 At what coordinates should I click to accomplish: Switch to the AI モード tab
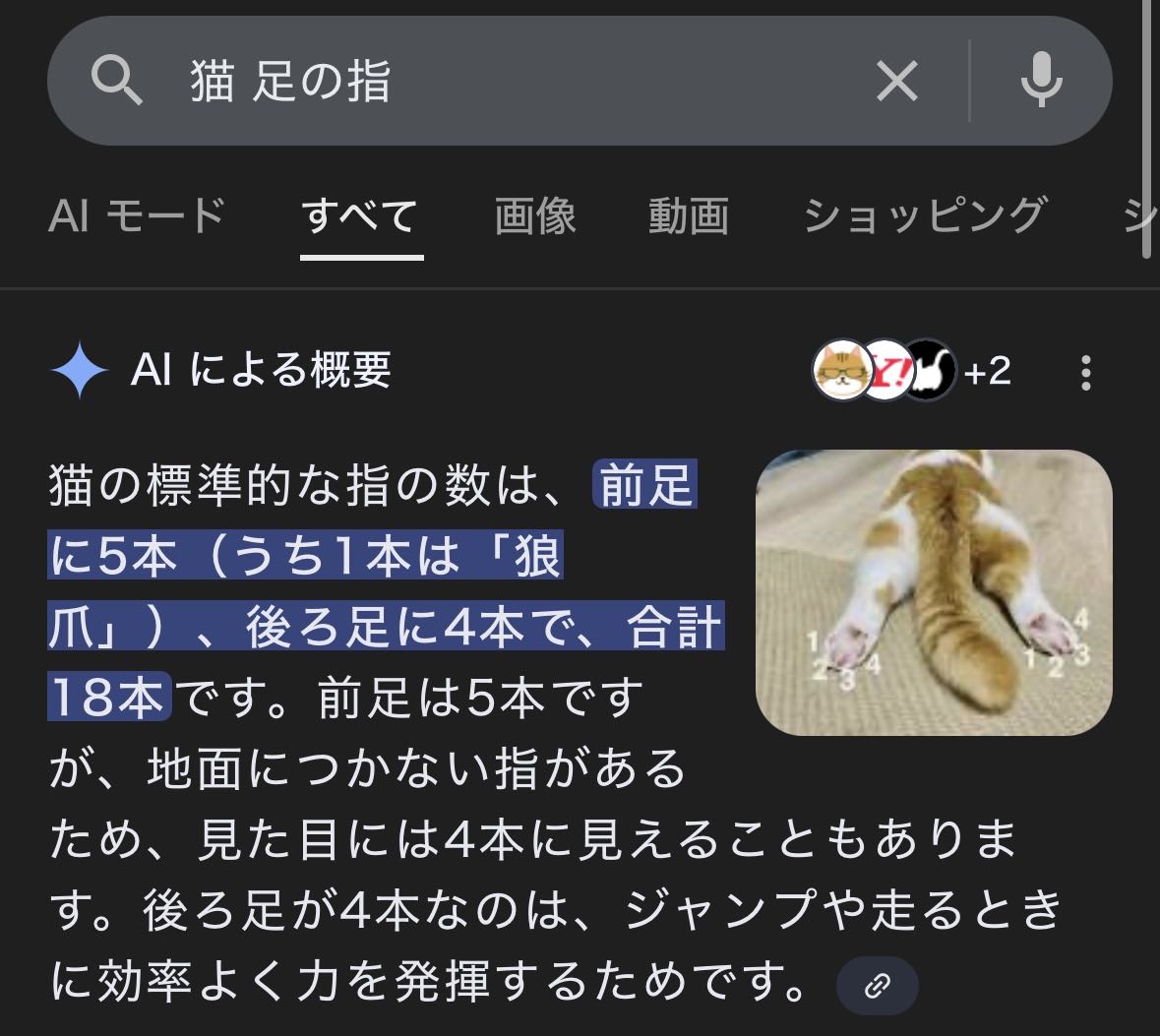tap(137, 215)
